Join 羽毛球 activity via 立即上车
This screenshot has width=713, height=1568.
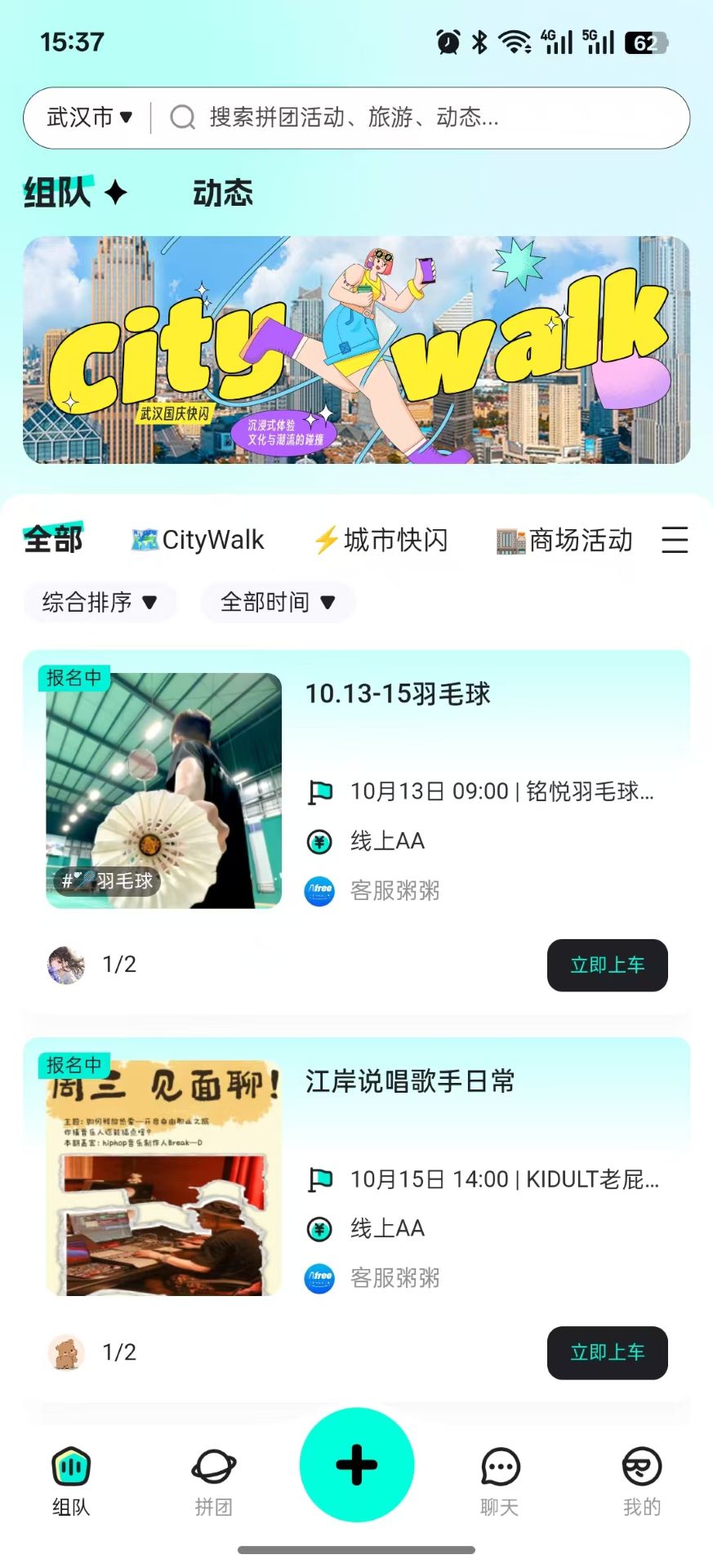(x=607, y=965)
